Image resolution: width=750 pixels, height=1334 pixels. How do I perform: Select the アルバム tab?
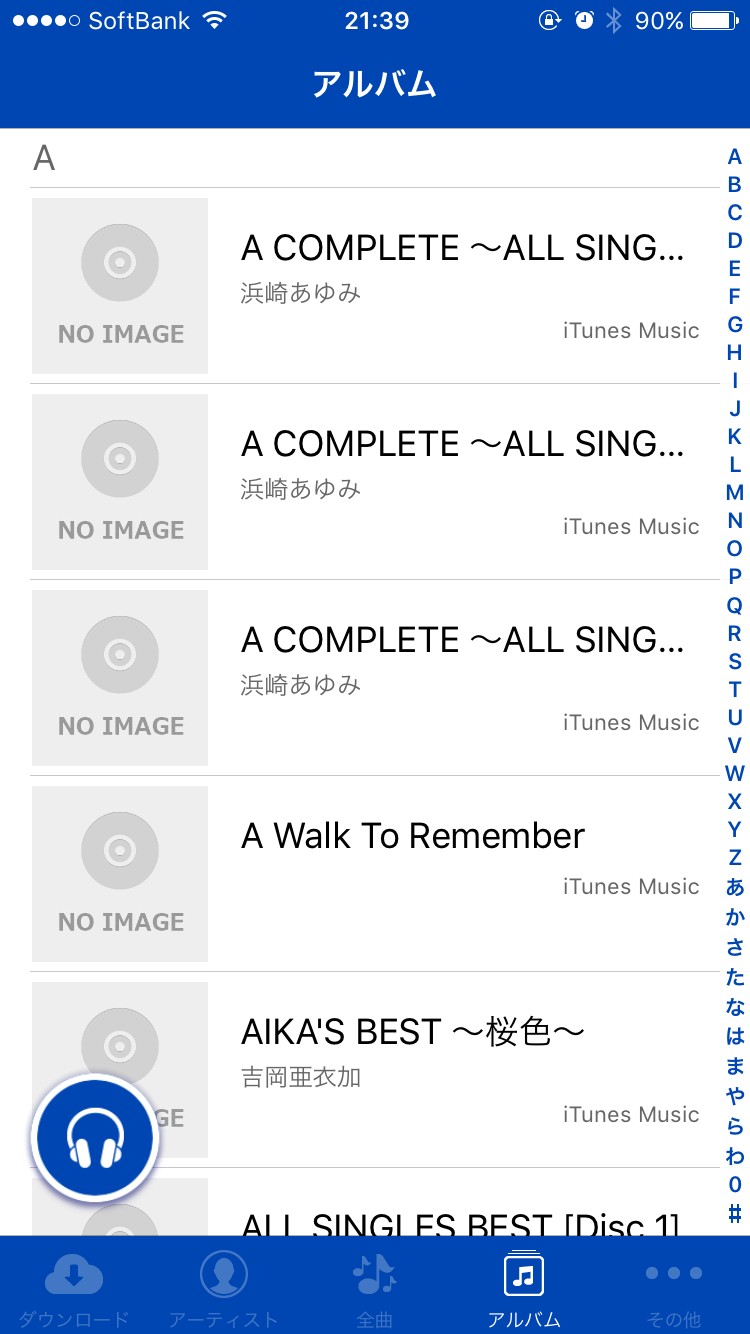(524, 1287)
